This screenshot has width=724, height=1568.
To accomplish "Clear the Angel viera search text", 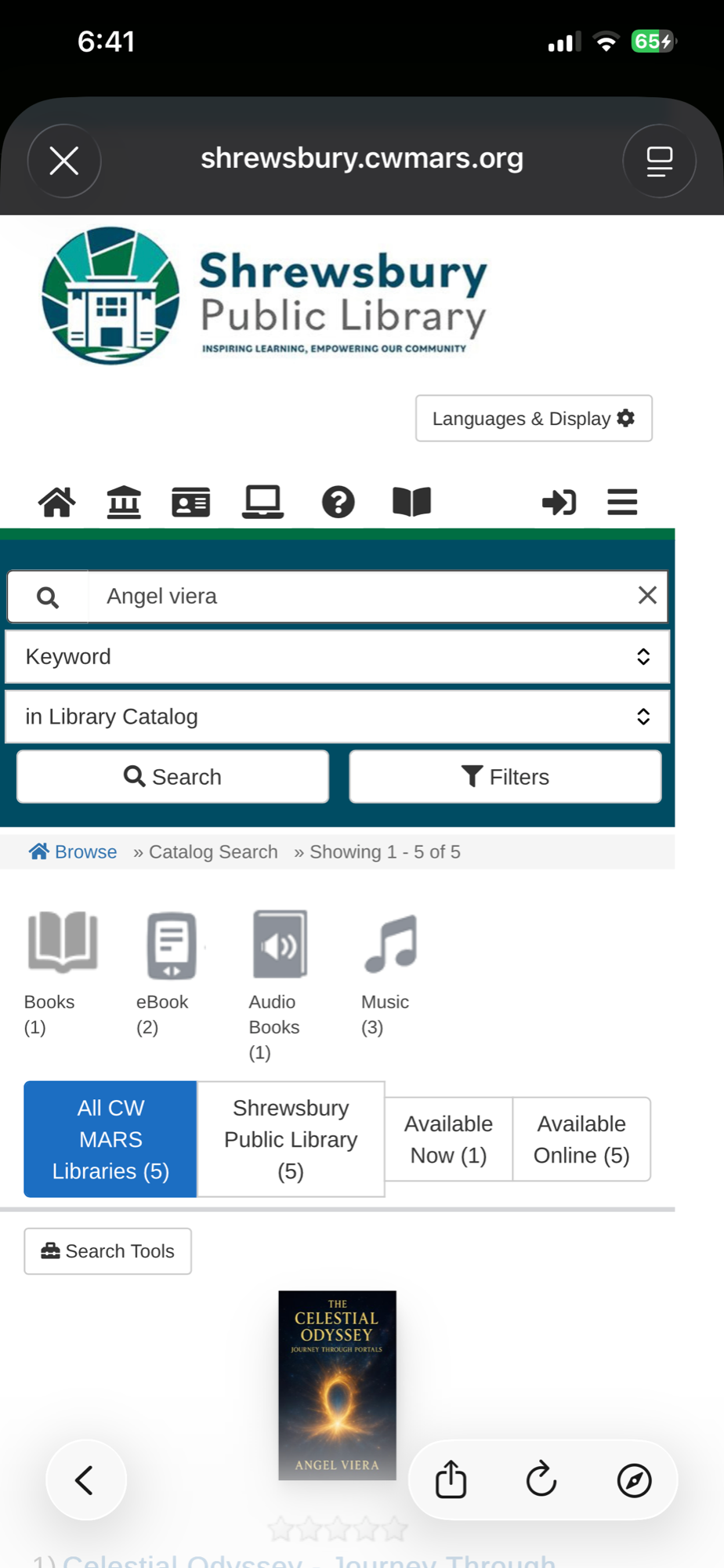I will pos(647,596).
